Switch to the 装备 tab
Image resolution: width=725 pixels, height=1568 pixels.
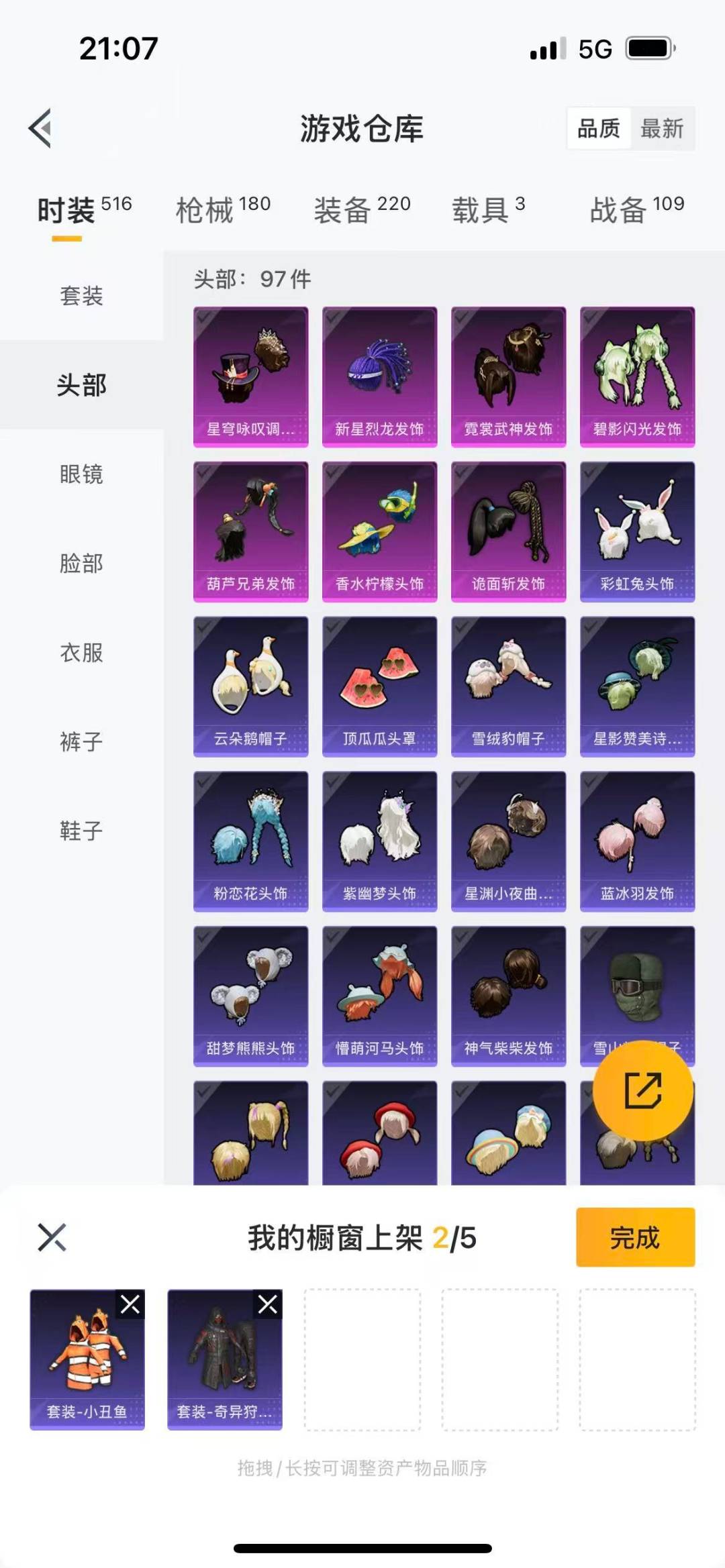(362, 209)
